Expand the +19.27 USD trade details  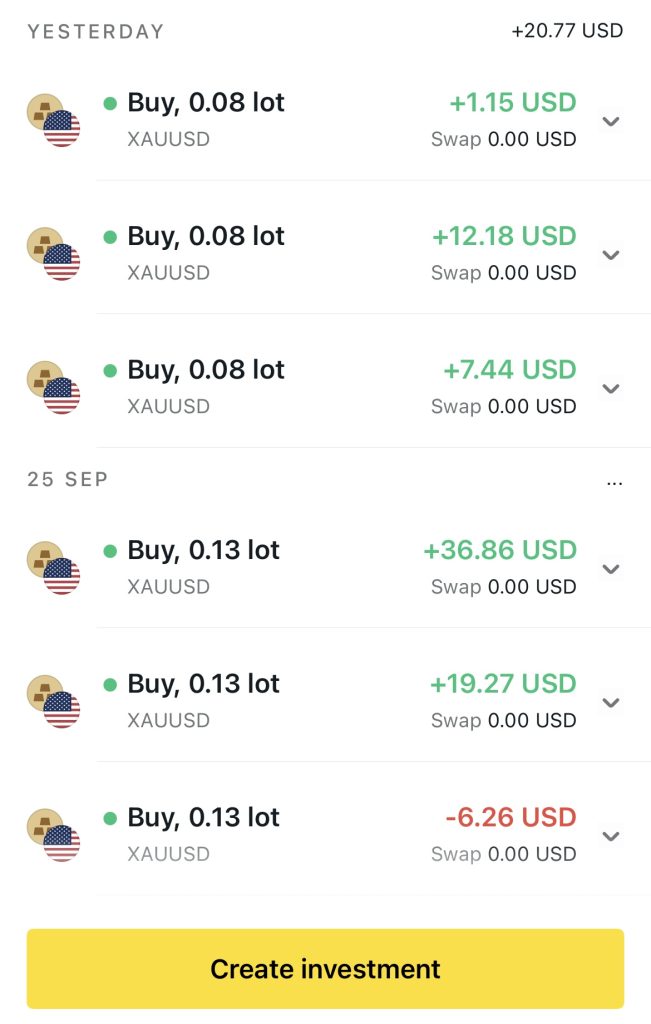(611, 702)
